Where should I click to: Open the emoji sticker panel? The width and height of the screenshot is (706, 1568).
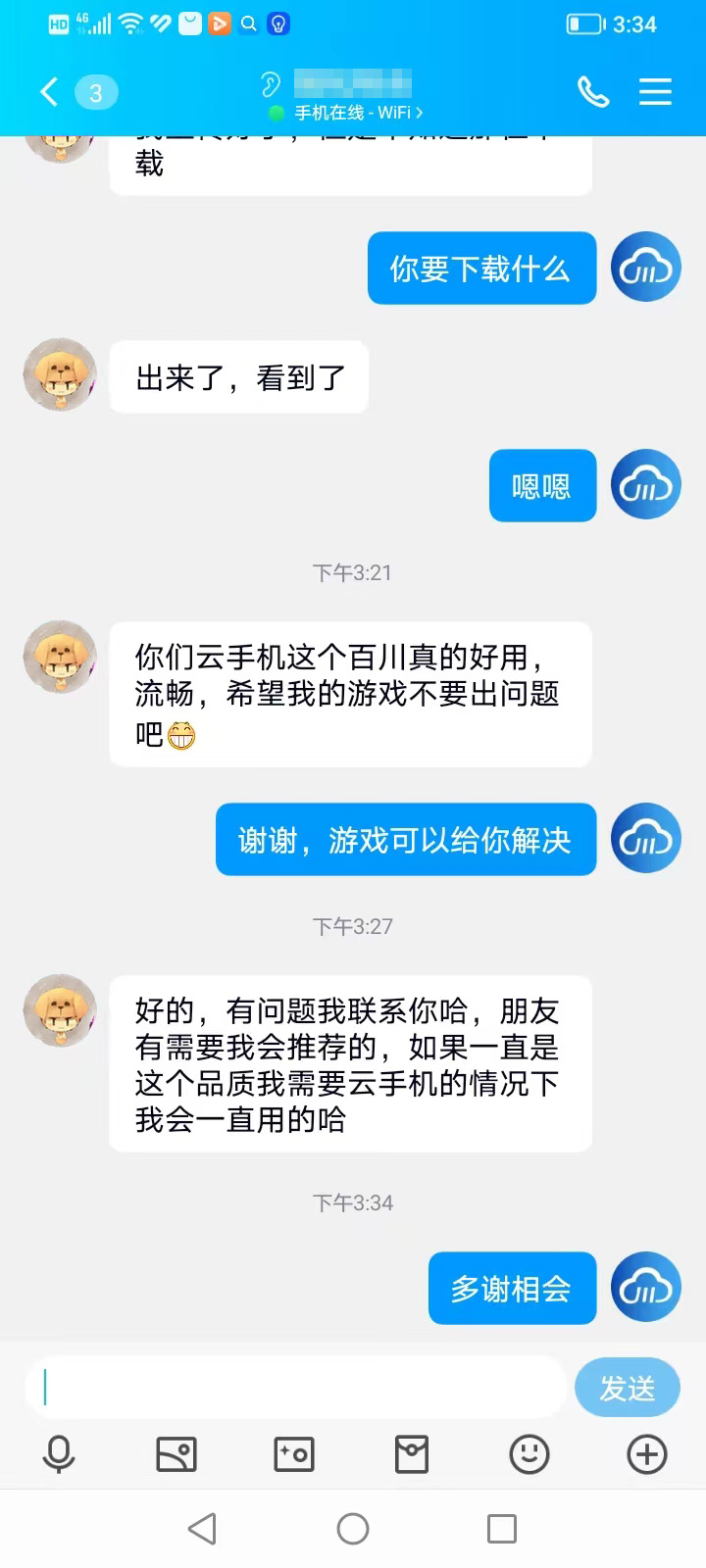coord(529,1454)
